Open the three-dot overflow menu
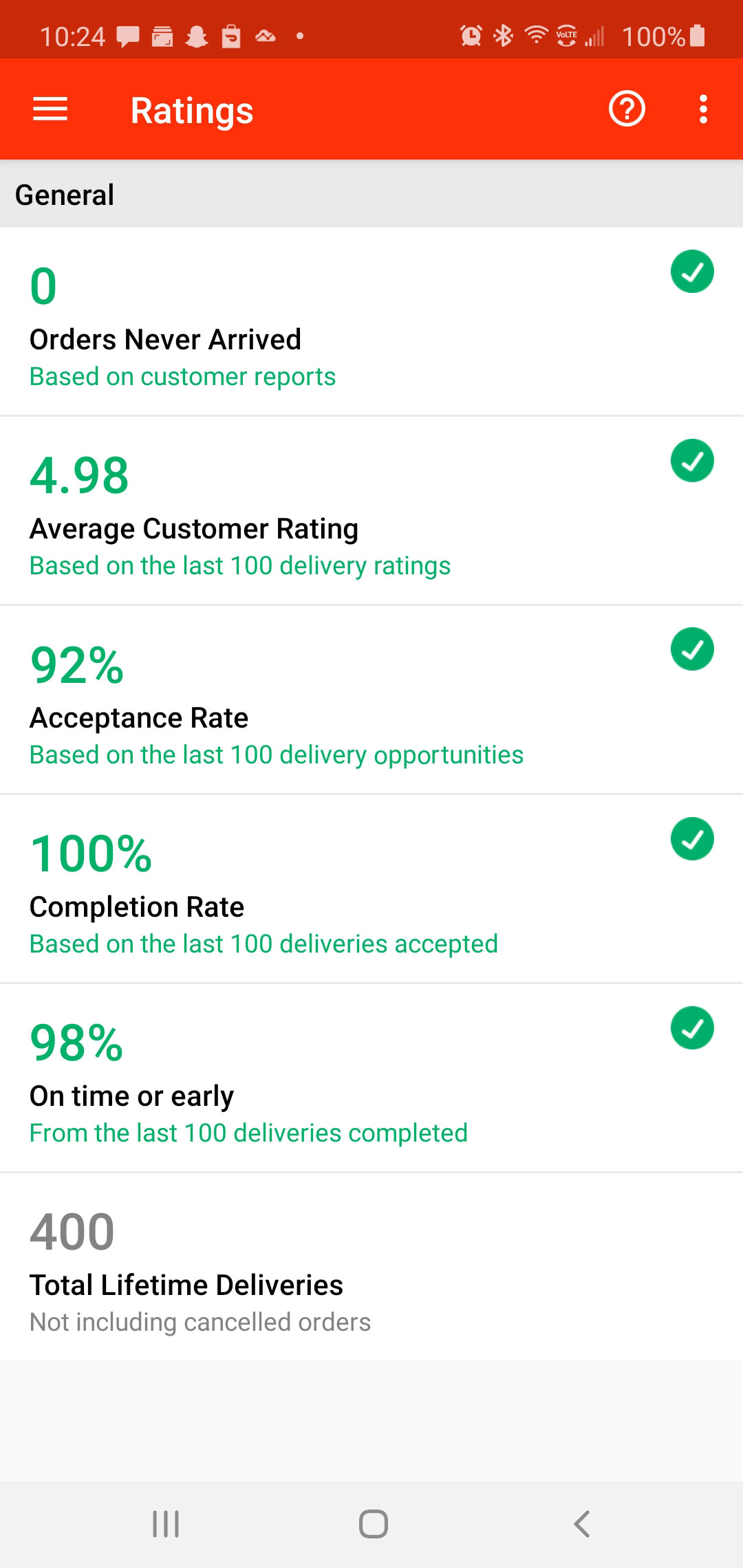Image resolution: width=743 pixels, height=1568 pixels. tap(703, 109)
